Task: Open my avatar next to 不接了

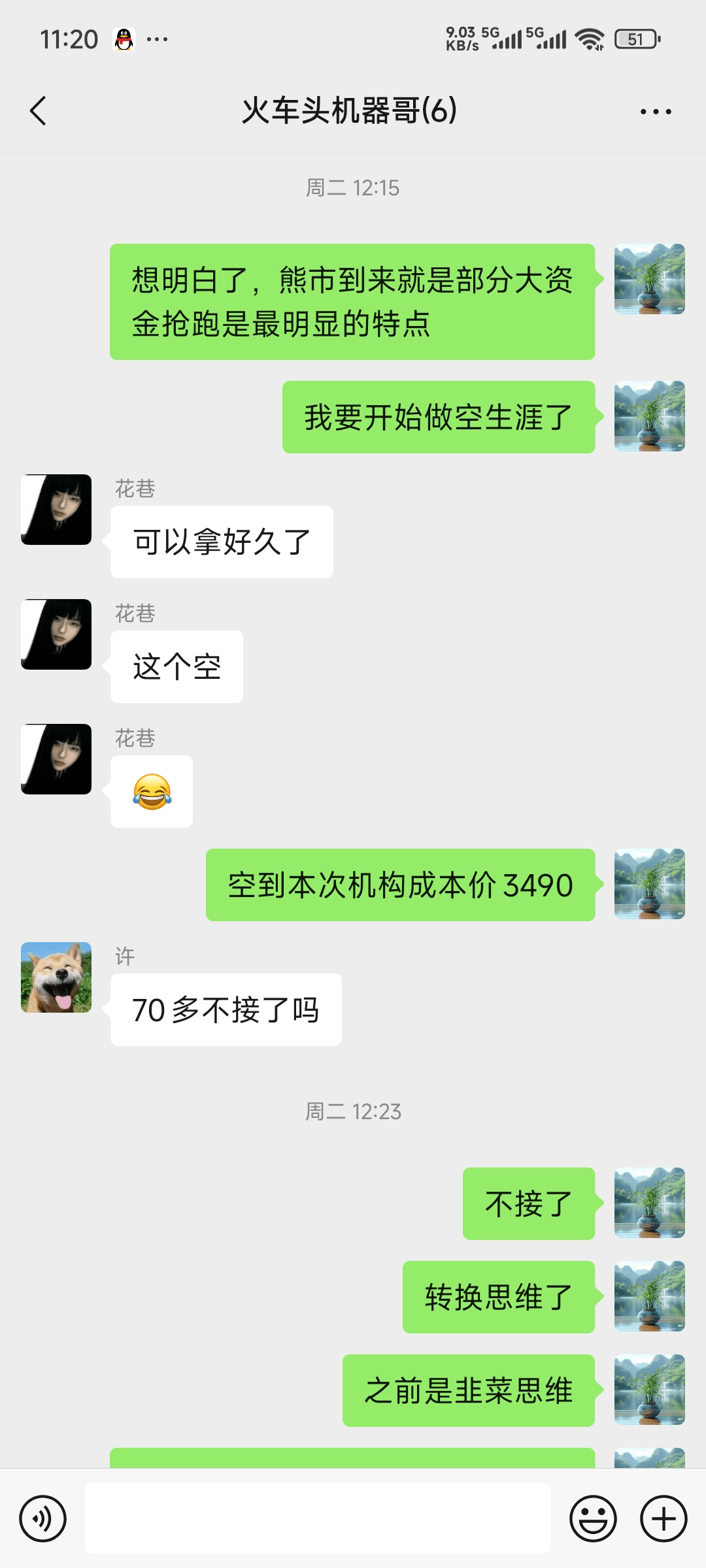Action: [x=649, y=1203]
